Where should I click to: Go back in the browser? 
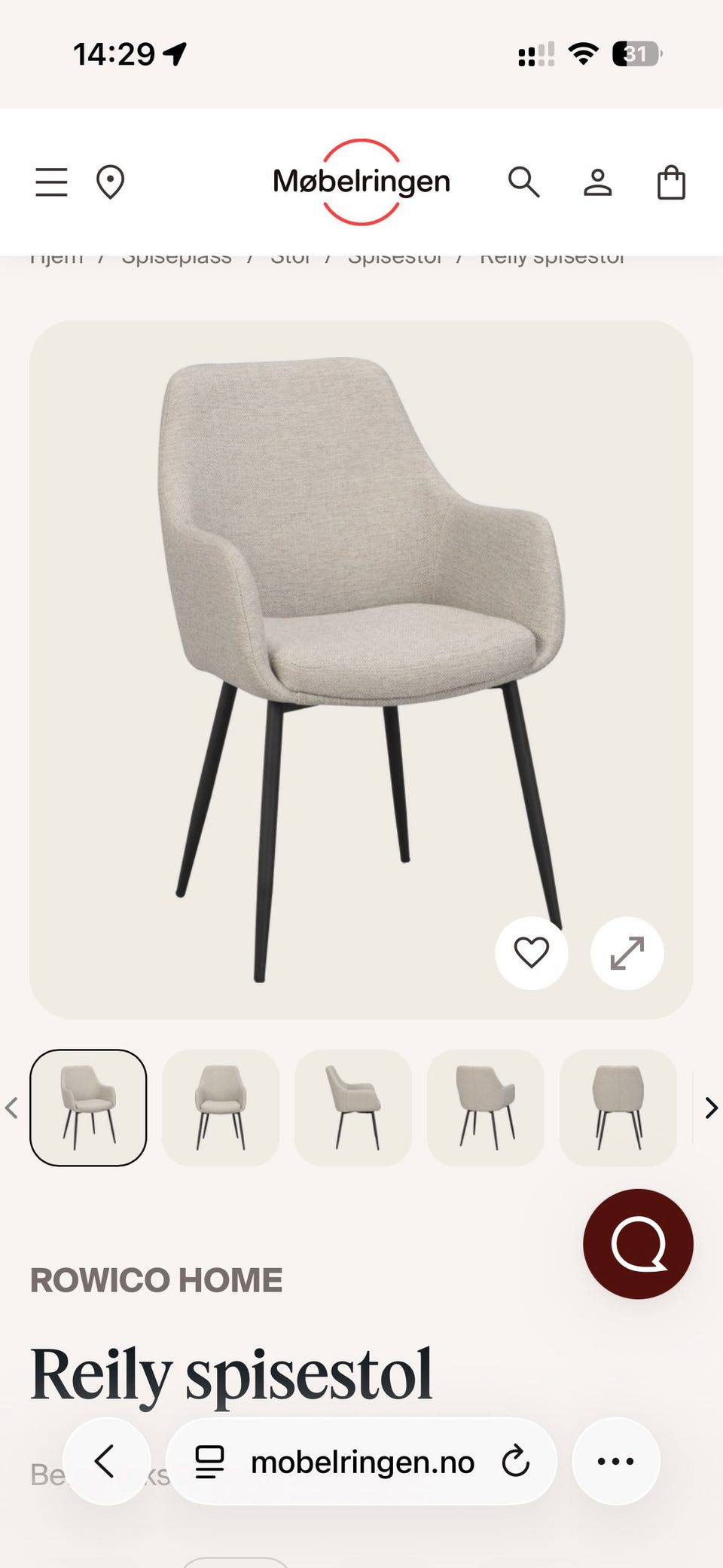(x=106, y=1461)
